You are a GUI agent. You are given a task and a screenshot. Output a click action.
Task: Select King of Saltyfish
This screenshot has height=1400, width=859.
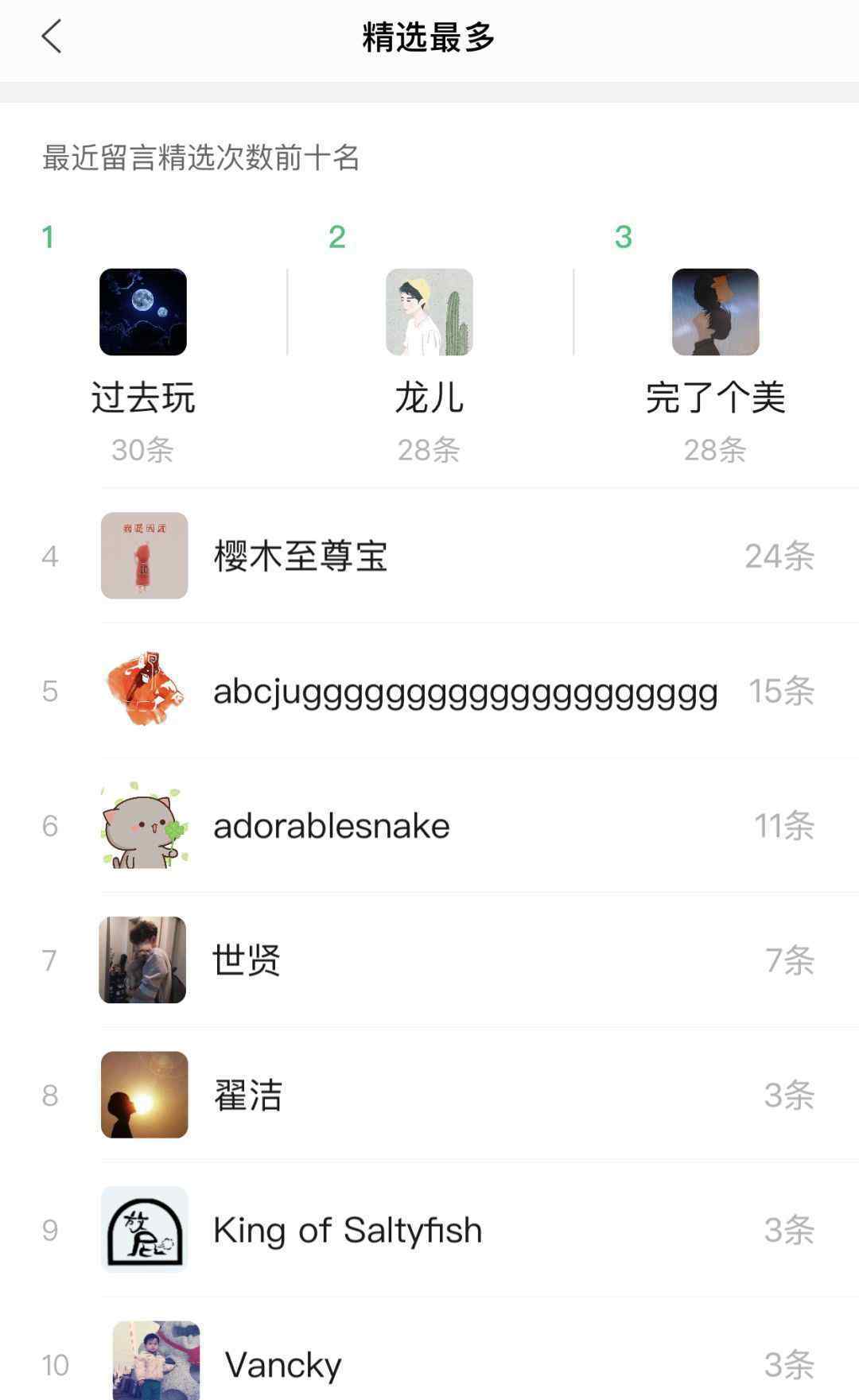[x=429, y=1230]
